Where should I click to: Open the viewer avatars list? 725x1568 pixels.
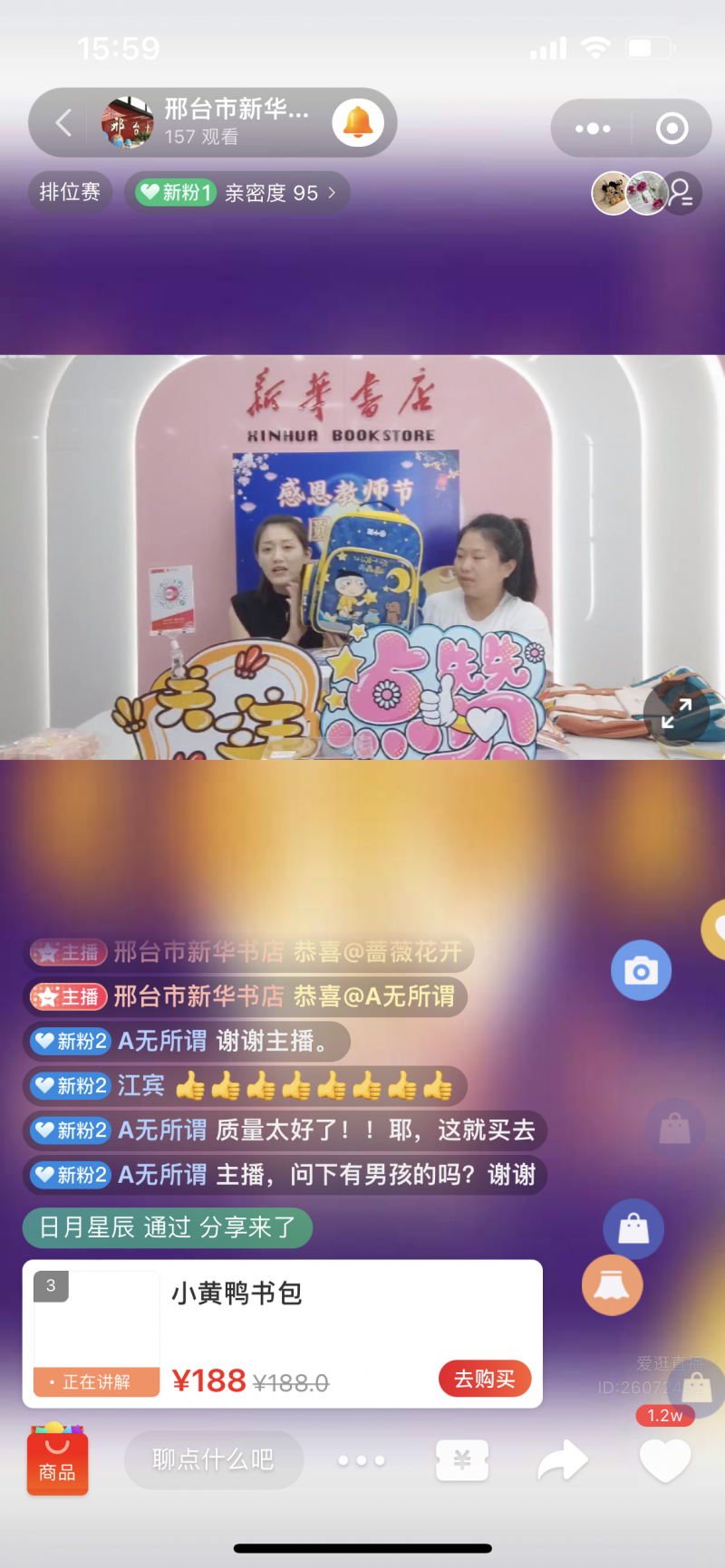(x=646, y=193)
